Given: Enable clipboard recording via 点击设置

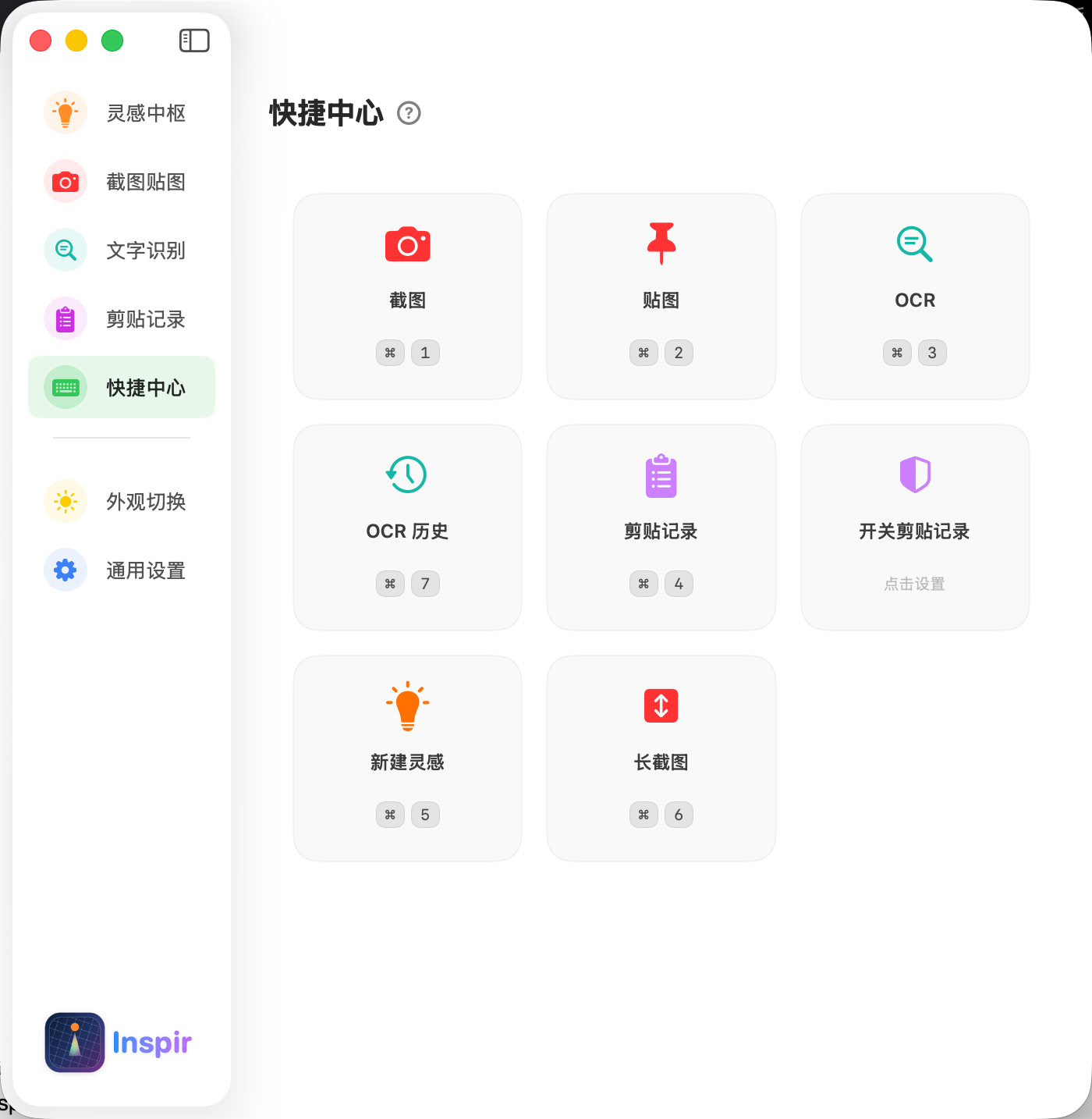Looking at the screenshot, I should coord(914,583).
